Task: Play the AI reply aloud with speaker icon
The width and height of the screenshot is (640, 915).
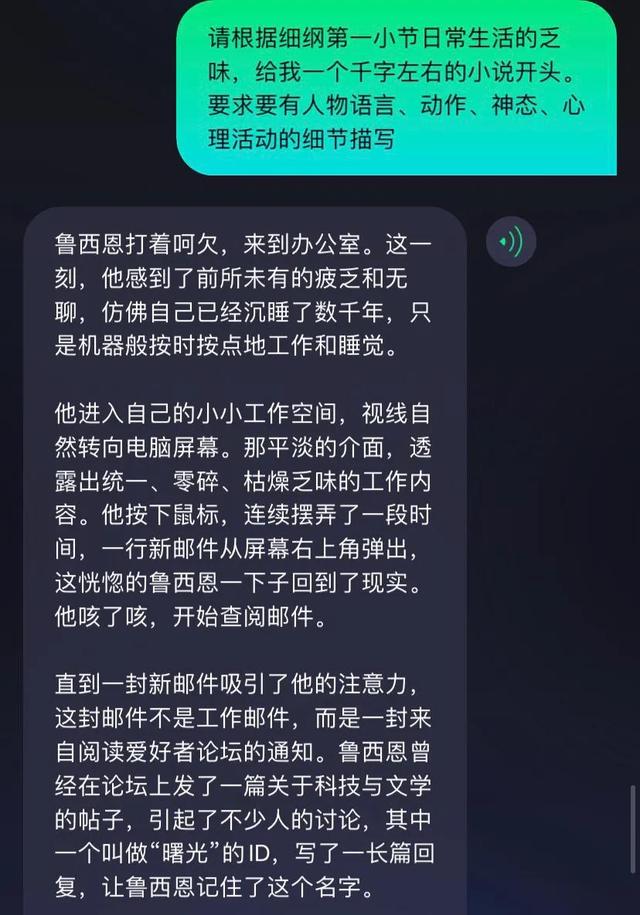Action: [511, 241]
